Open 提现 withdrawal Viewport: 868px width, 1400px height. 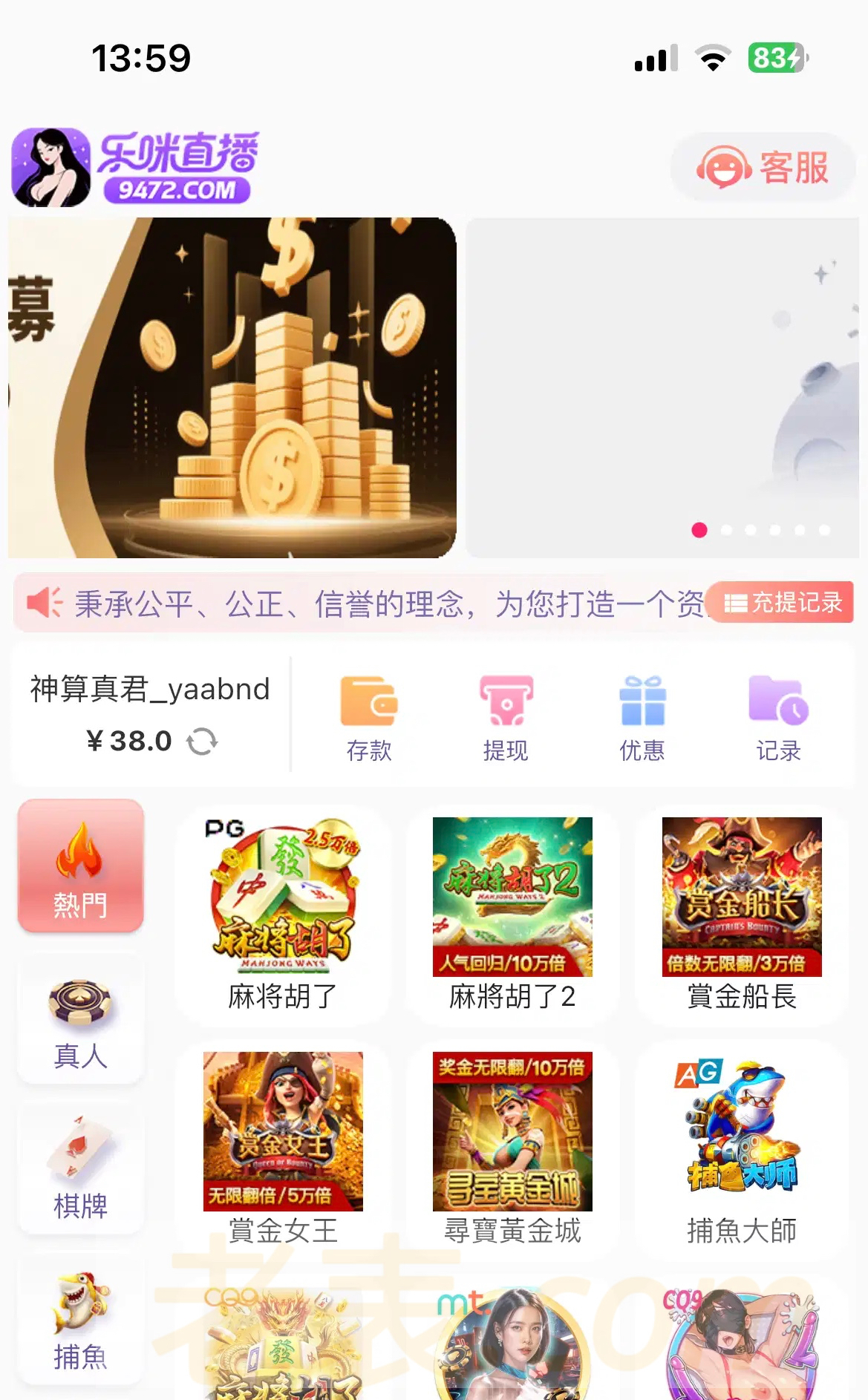(506, 717)
